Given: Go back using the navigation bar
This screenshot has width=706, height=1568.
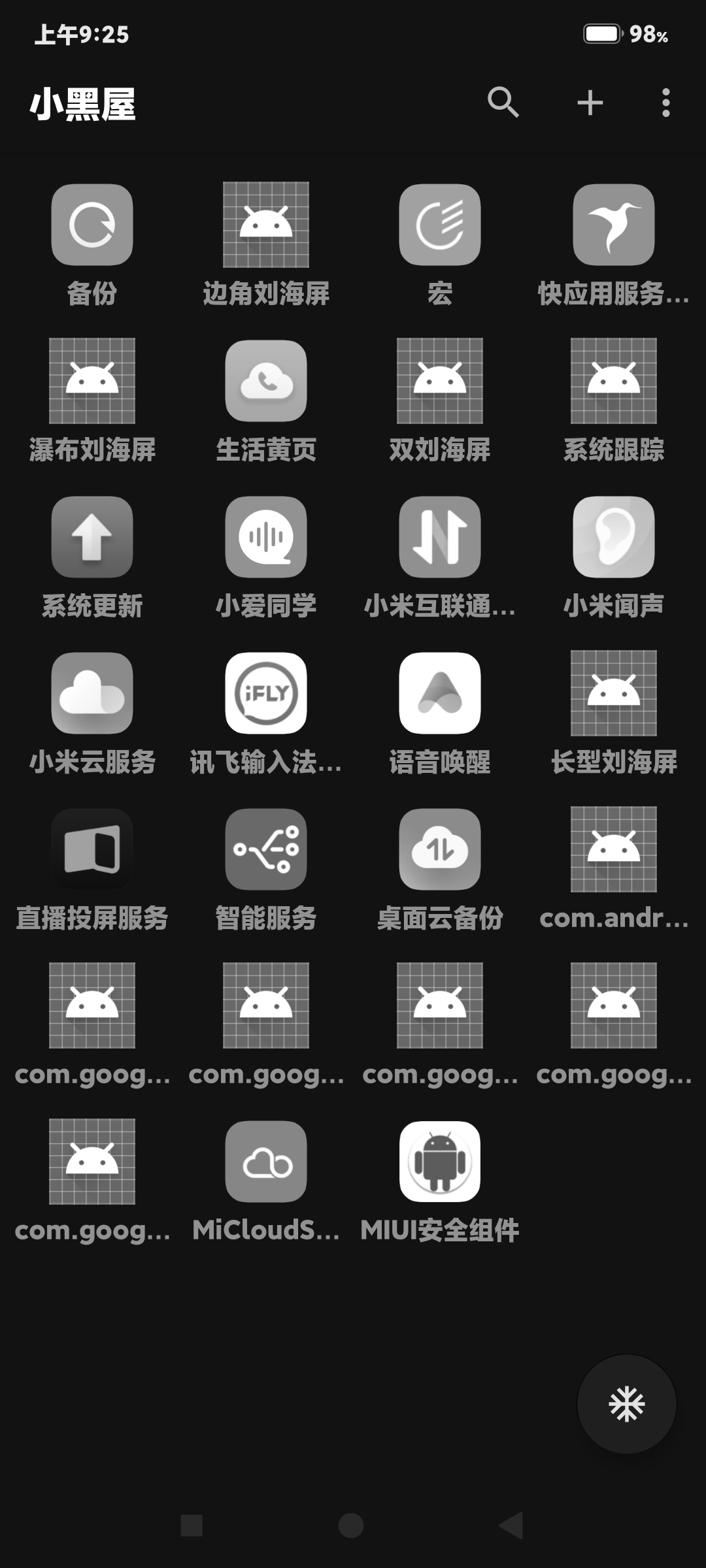Looking at the screenshot, I should 511,1526.
